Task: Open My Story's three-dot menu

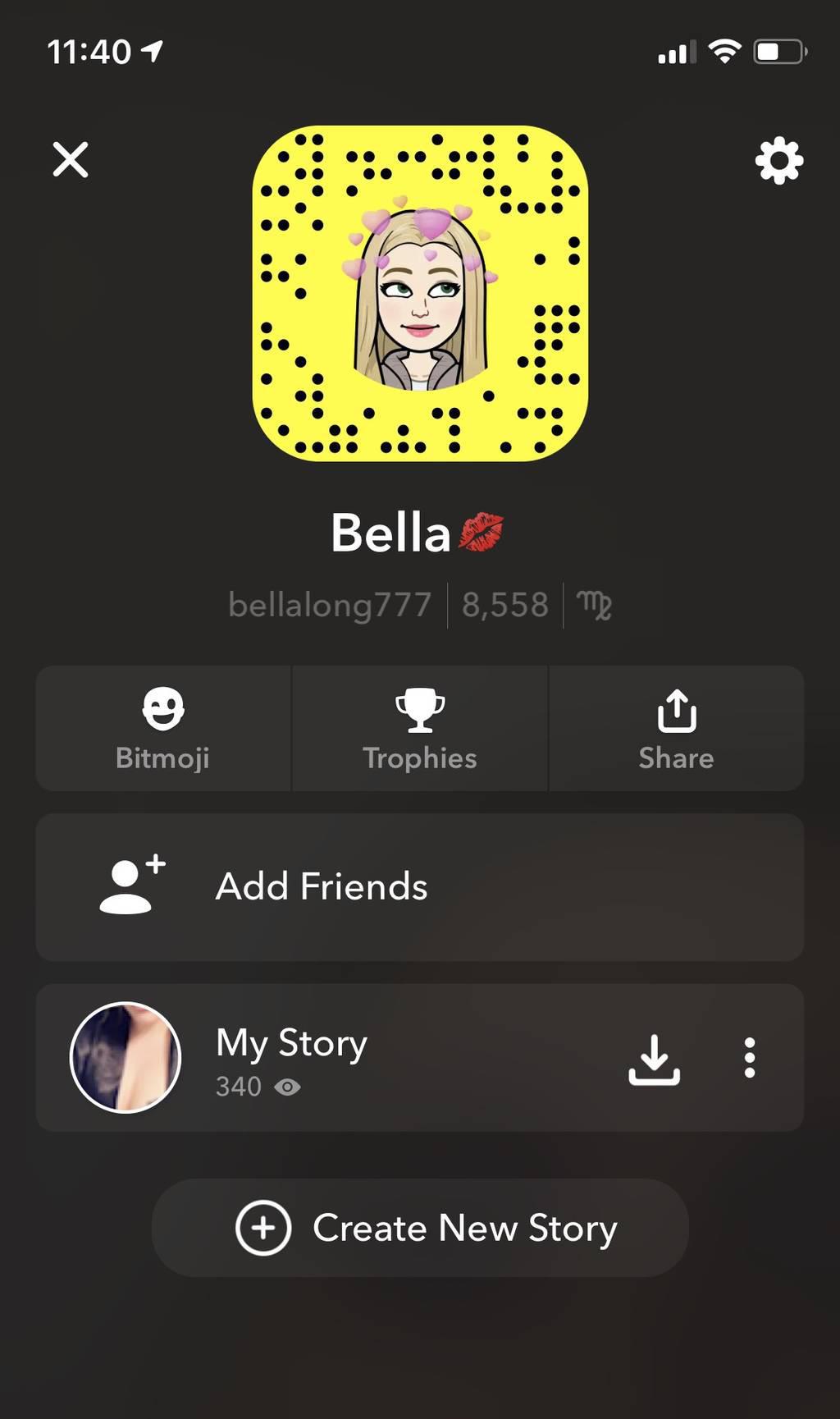Action: click(749, 1058)
